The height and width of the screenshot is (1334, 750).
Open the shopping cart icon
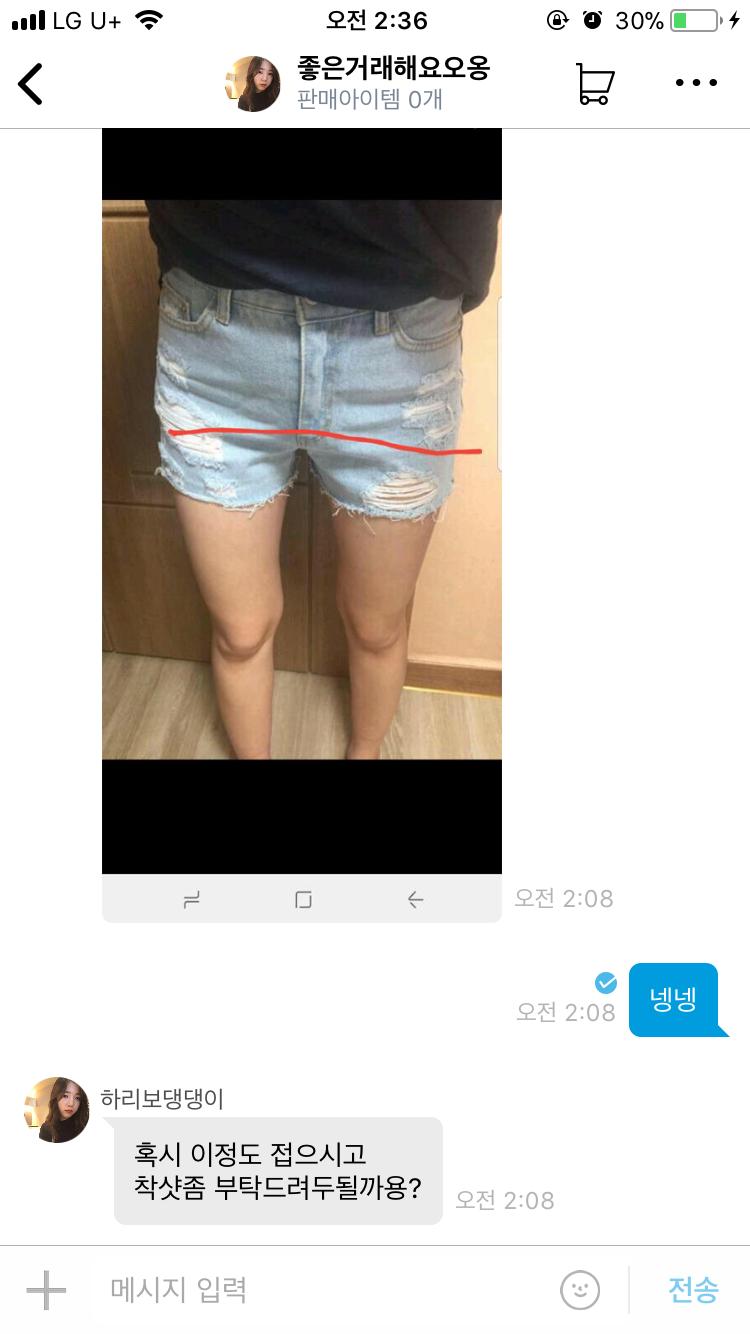coord(594,84)
